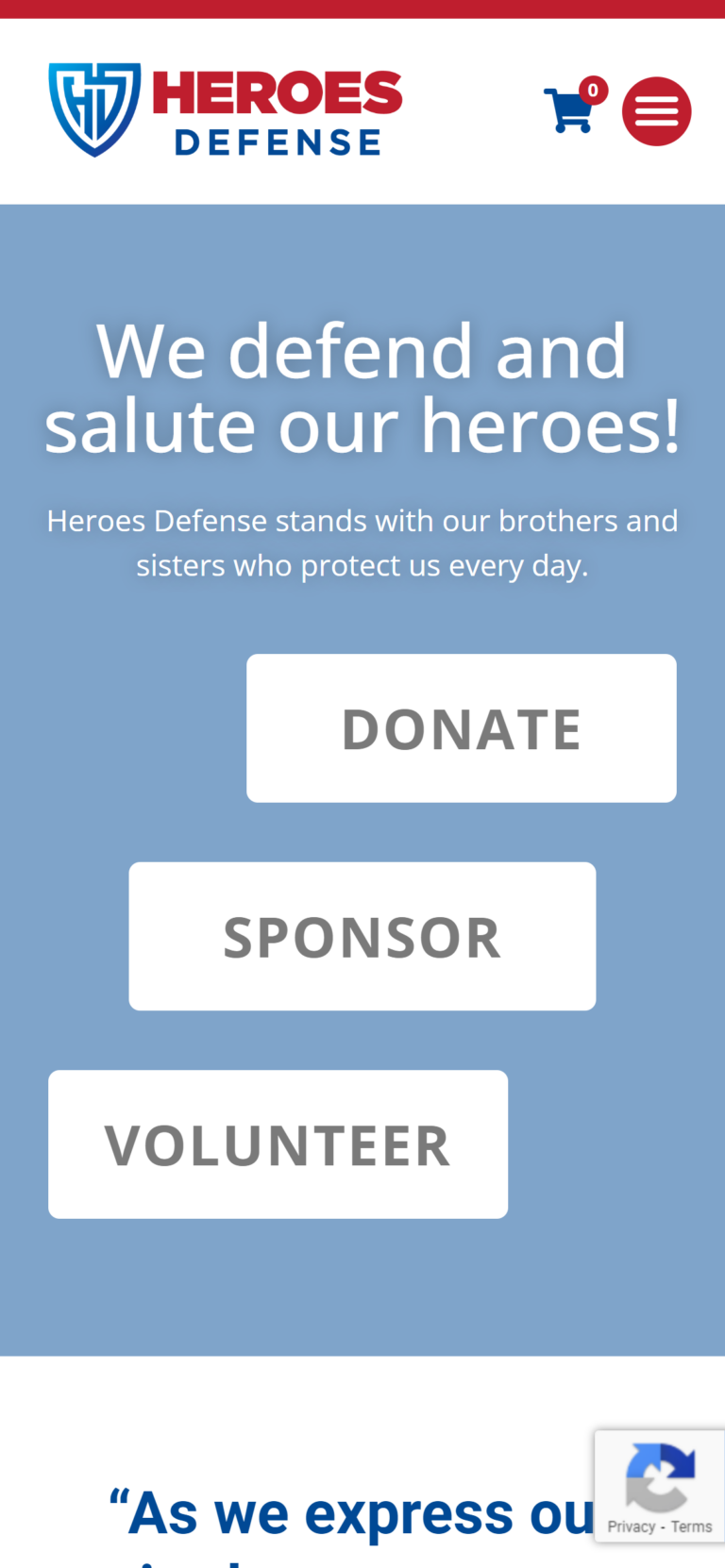Select the SPONSOR button
Screen dimensions: 725x1568
coord(362,936)
